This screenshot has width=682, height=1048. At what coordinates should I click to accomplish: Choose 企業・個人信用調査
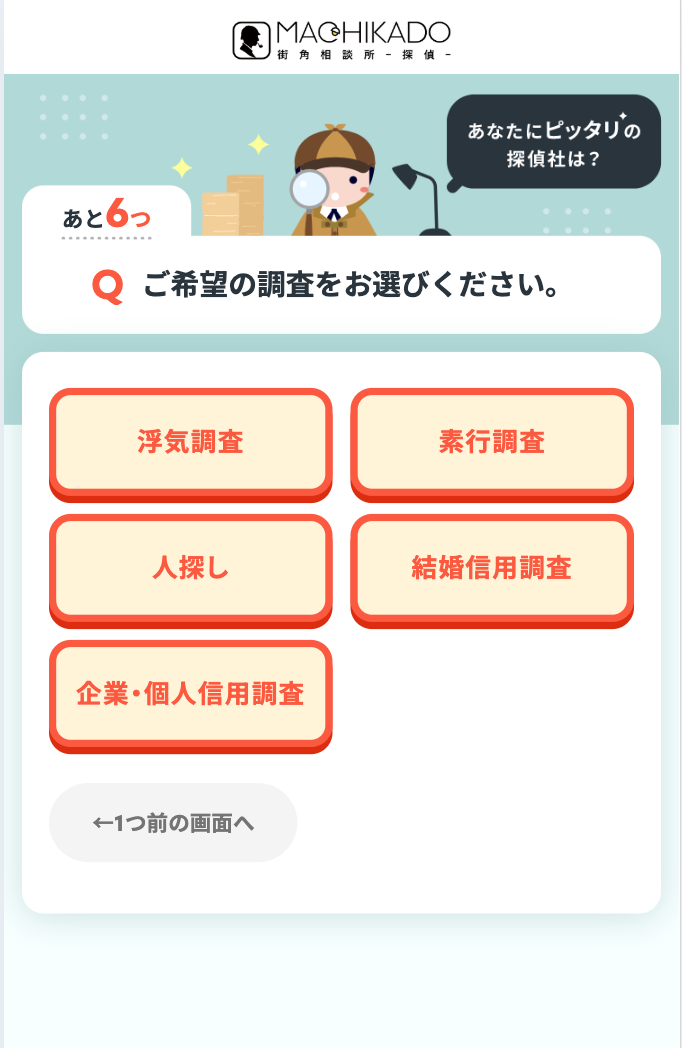coord(190,694)
